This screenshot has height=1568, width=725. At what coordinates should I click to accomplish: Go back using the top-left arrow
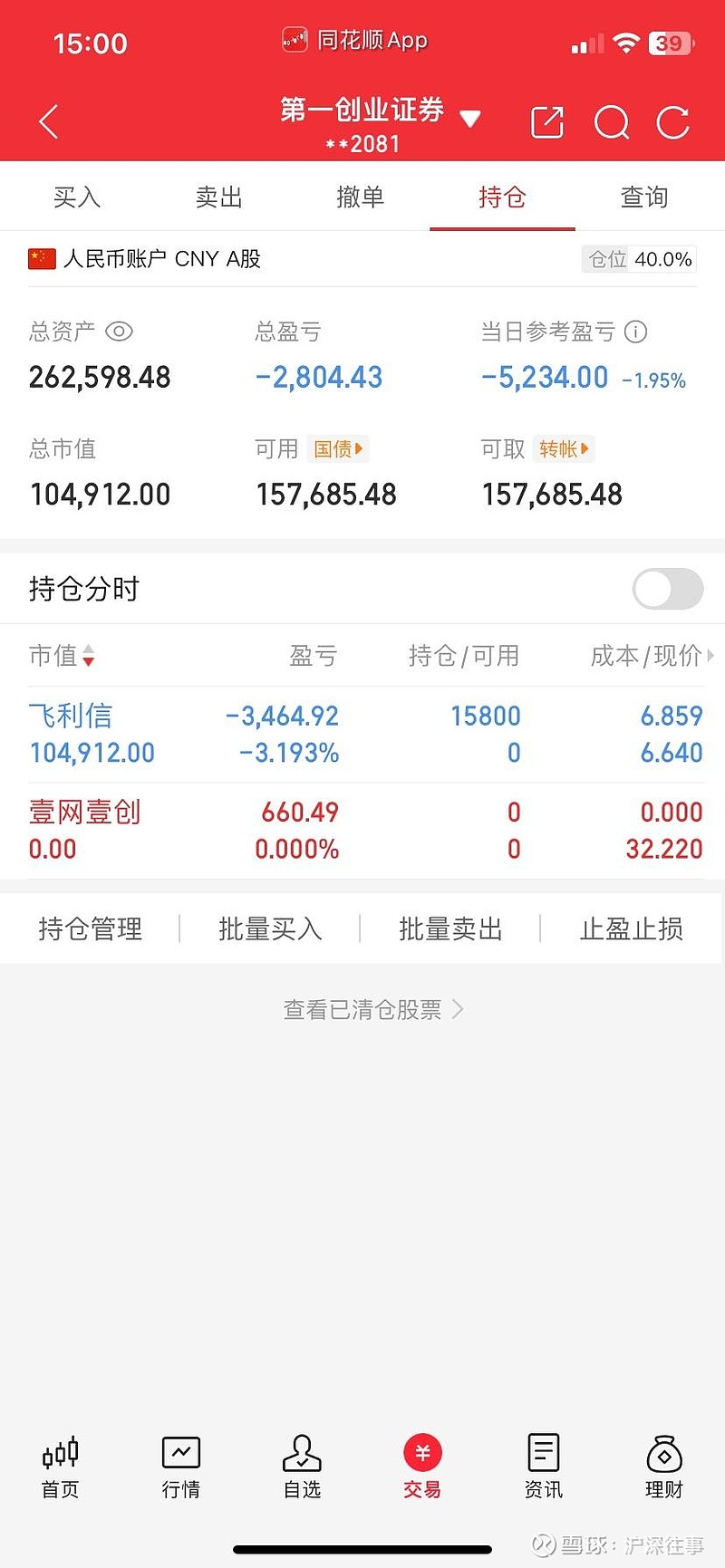[49, 122]
